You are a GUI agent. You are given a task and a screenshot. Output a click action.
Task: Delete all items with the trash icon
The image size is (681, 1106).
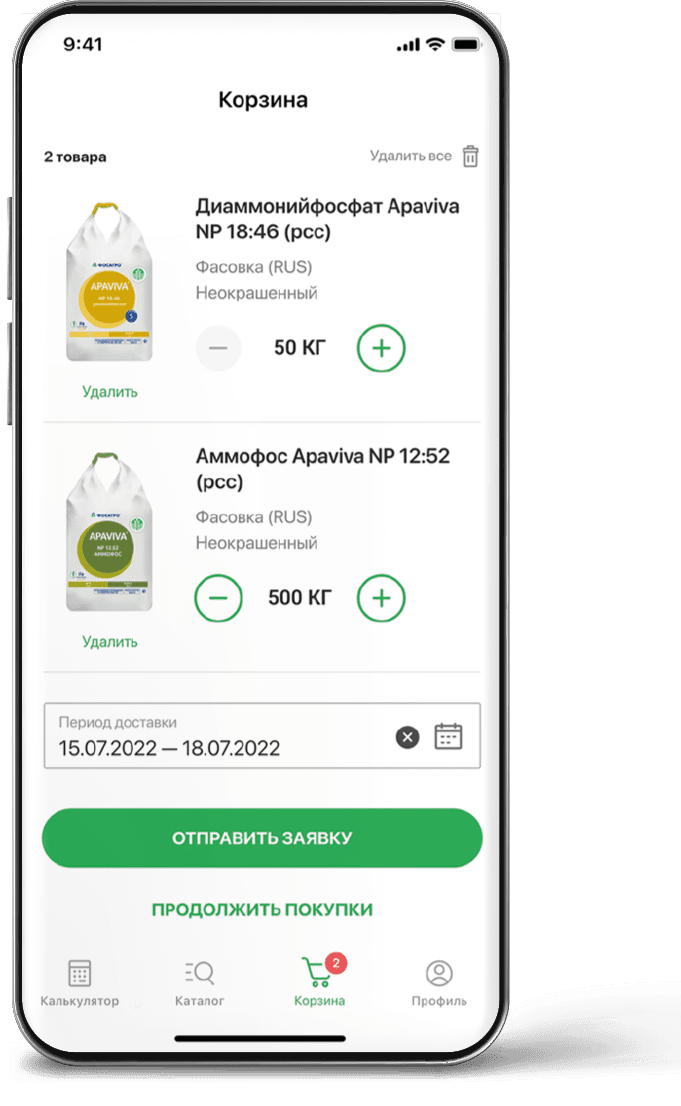coord(471,156)
